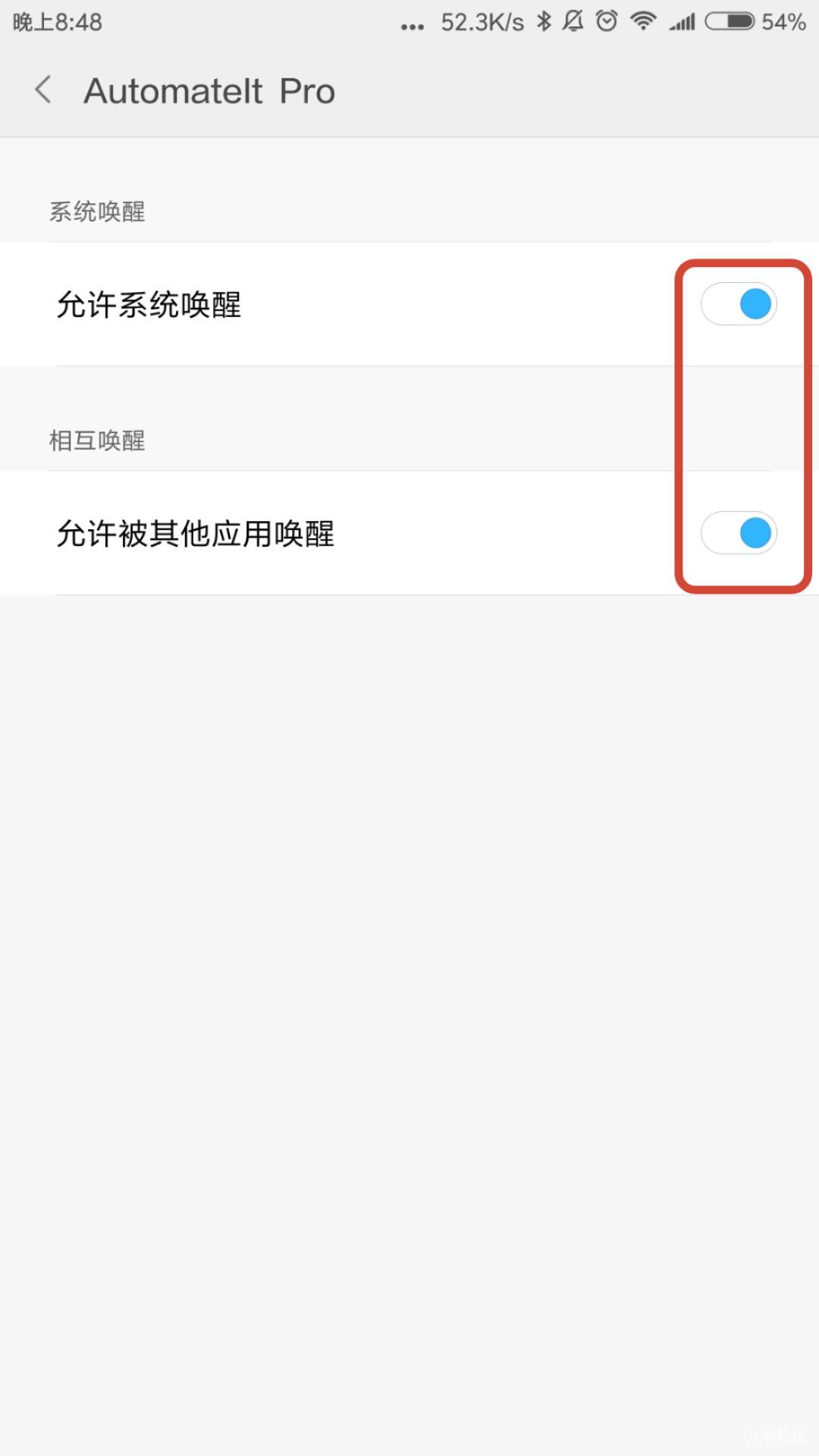819x1456 pixels.
Task: Tap the 允许系统唤醒 row label
Action: 150,304
